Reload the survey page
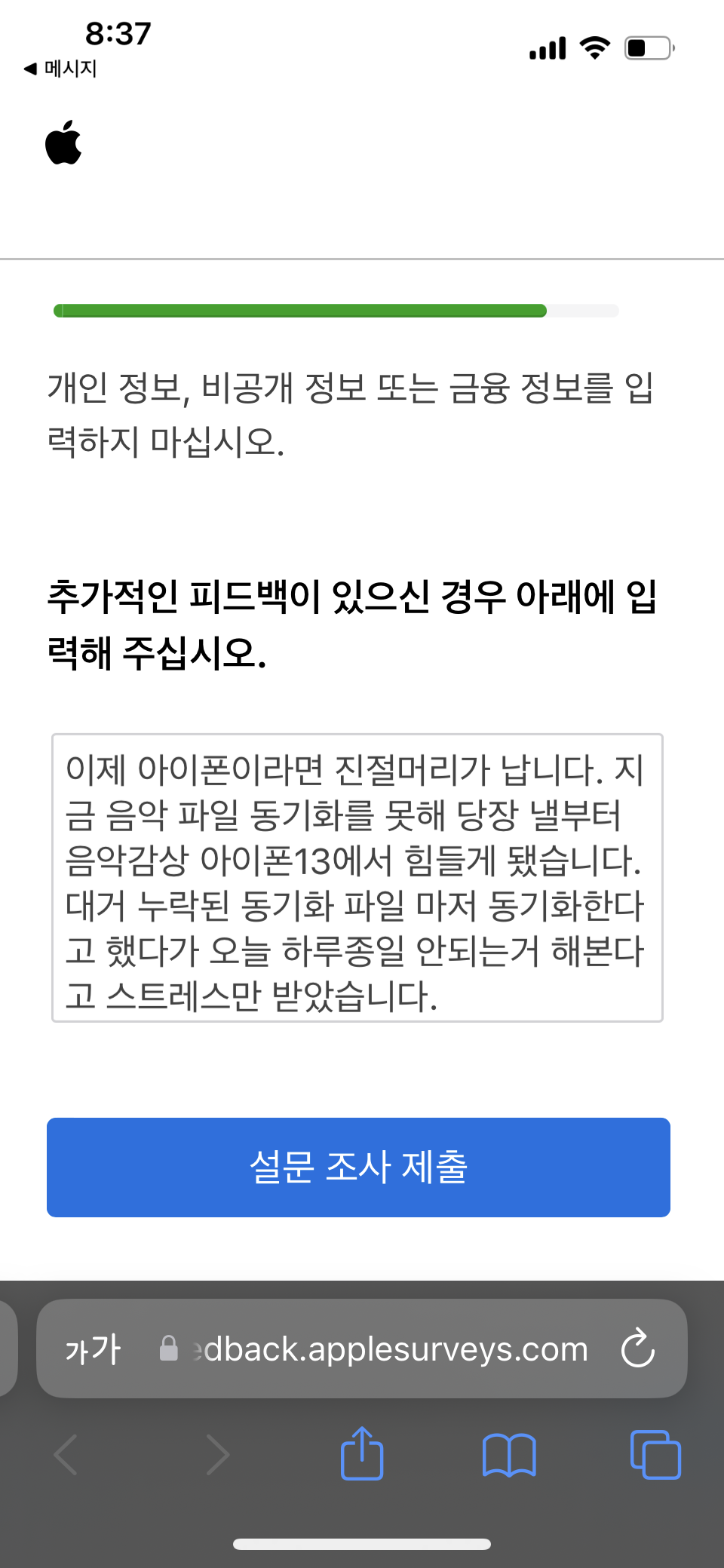This screenshot has width=724, height=1568. tap(638, 1348)
